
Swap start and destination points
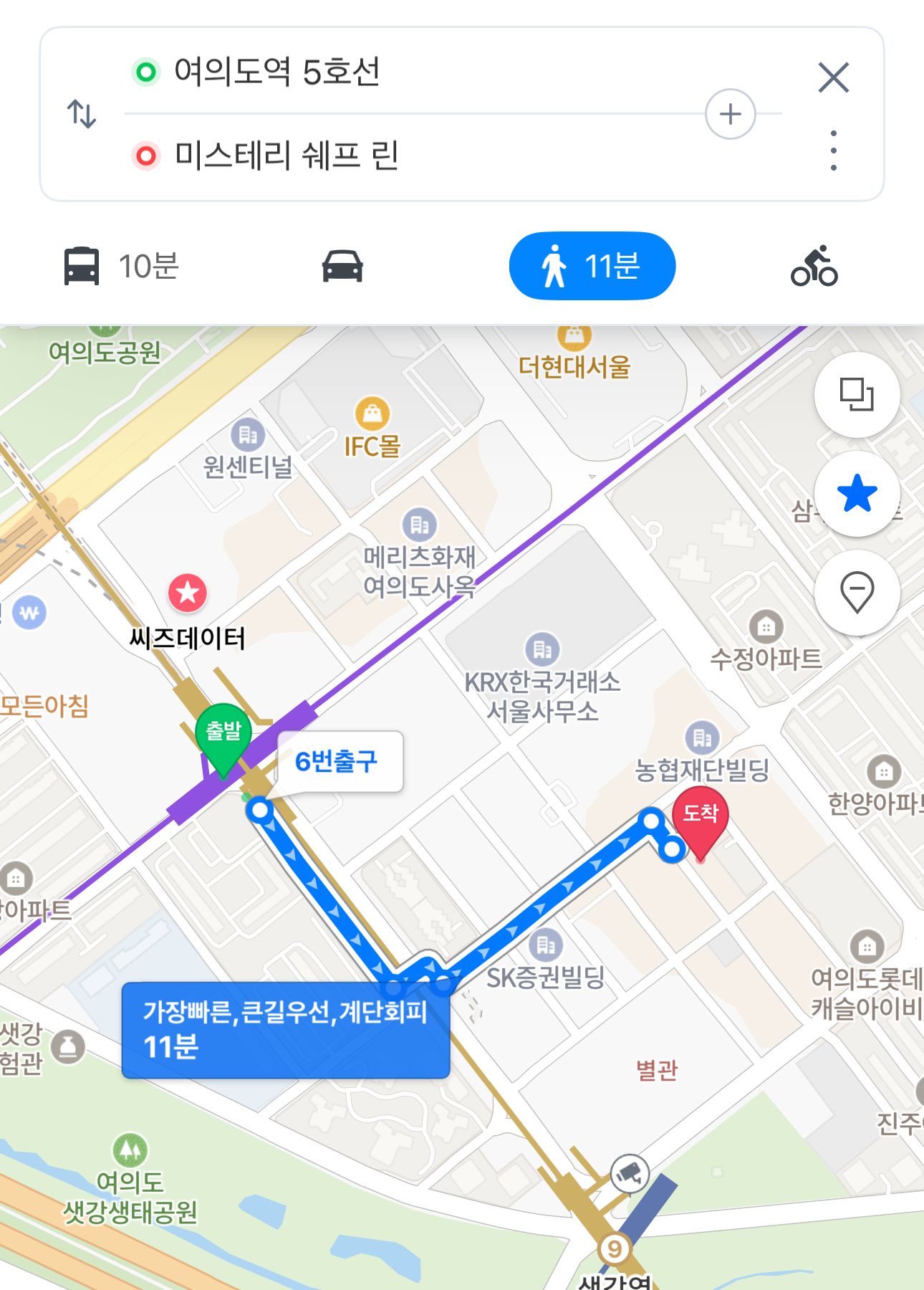point(82,114)
